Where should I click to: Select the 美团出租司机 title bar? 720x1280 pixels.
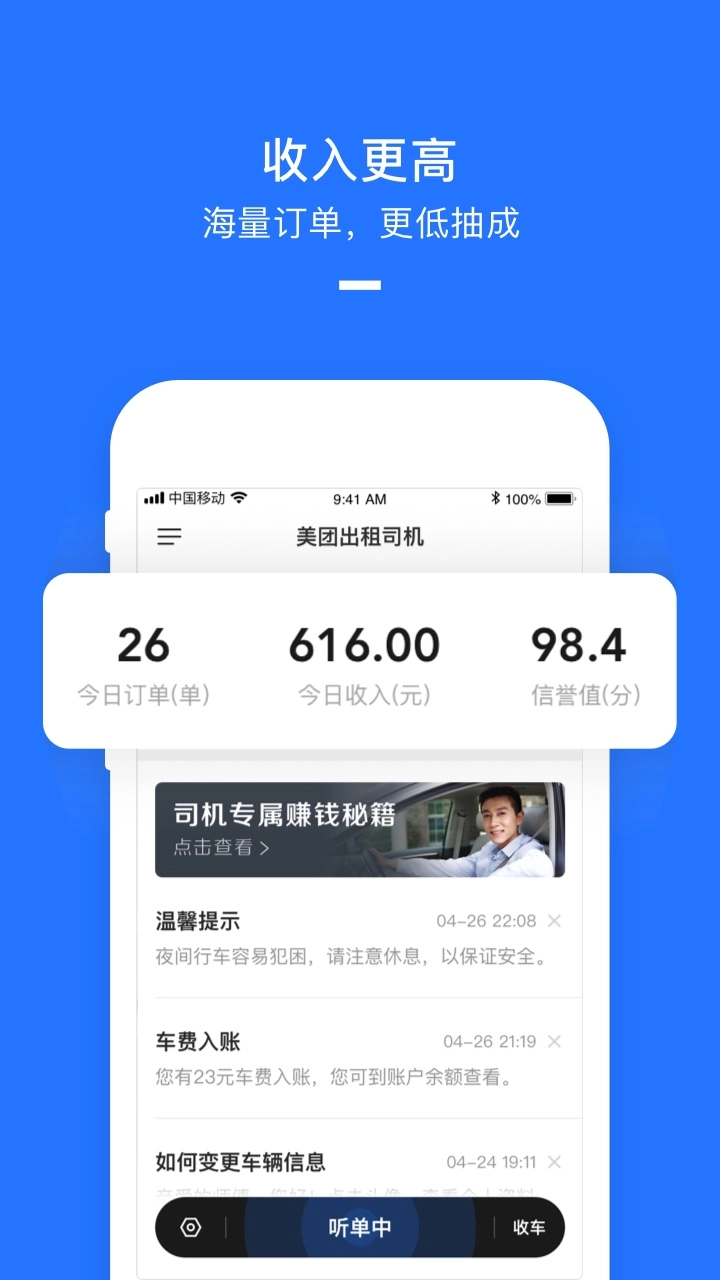tap(360, 537)
